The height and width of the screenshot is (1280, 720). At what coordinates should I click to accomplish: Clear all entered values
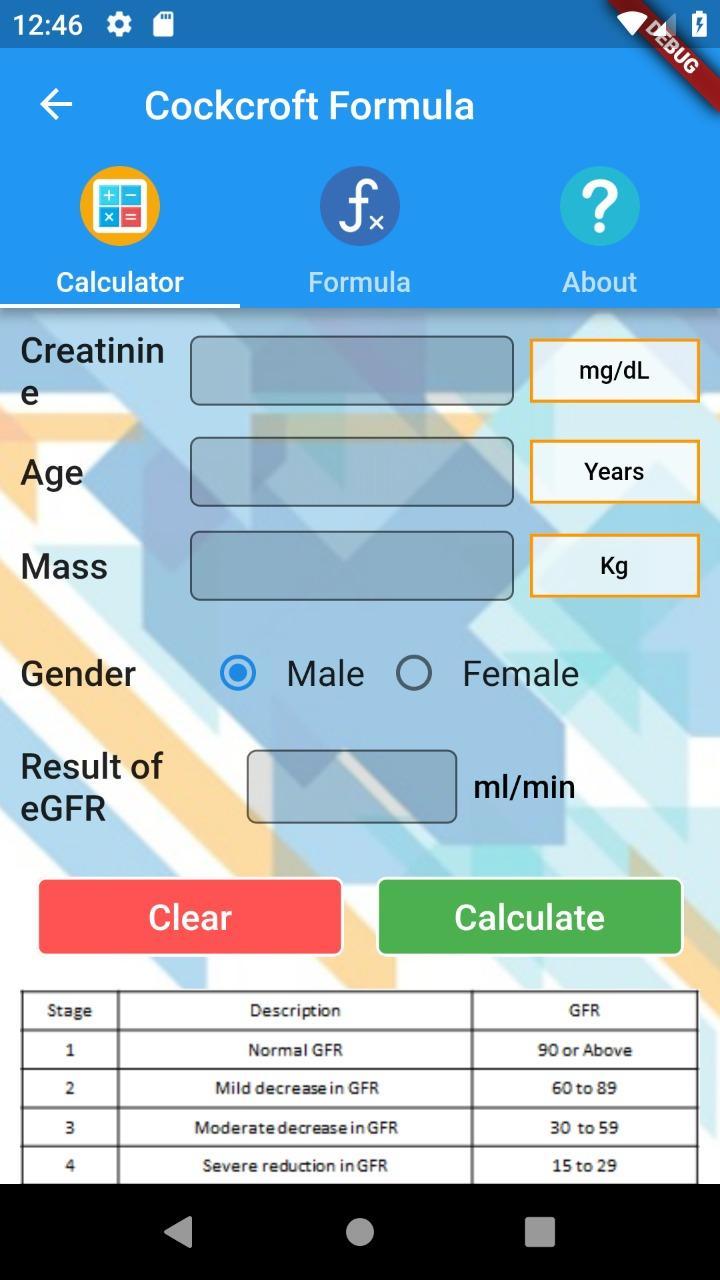pos(190,917)
